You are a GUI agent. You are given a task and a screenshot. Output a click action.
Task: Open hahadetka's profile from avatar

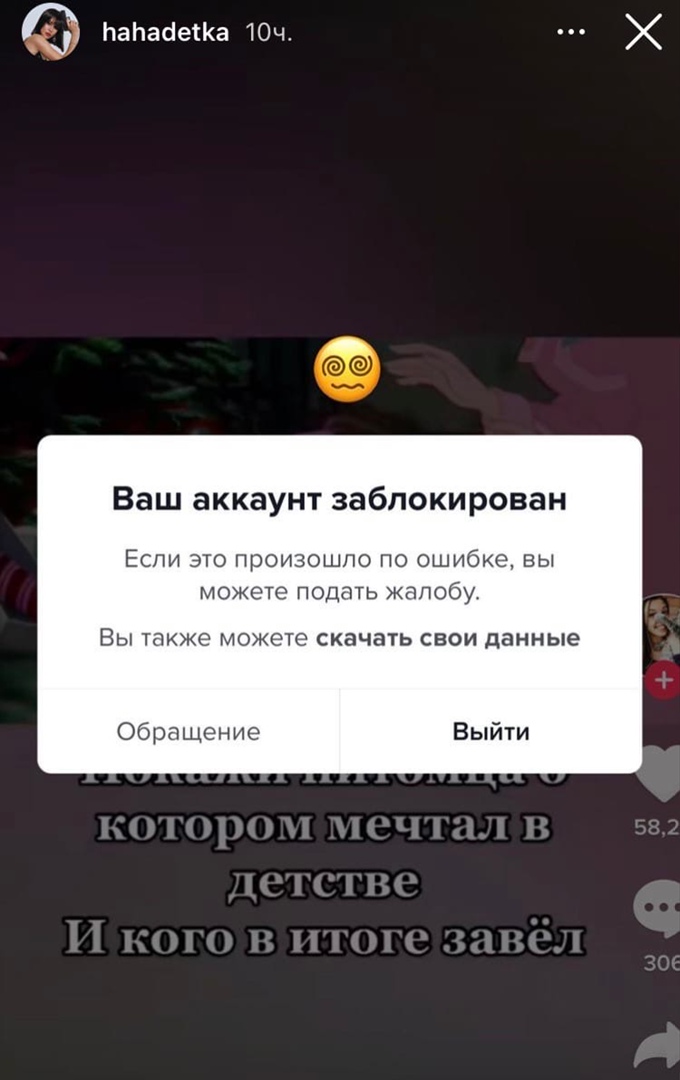coord(50,32)
